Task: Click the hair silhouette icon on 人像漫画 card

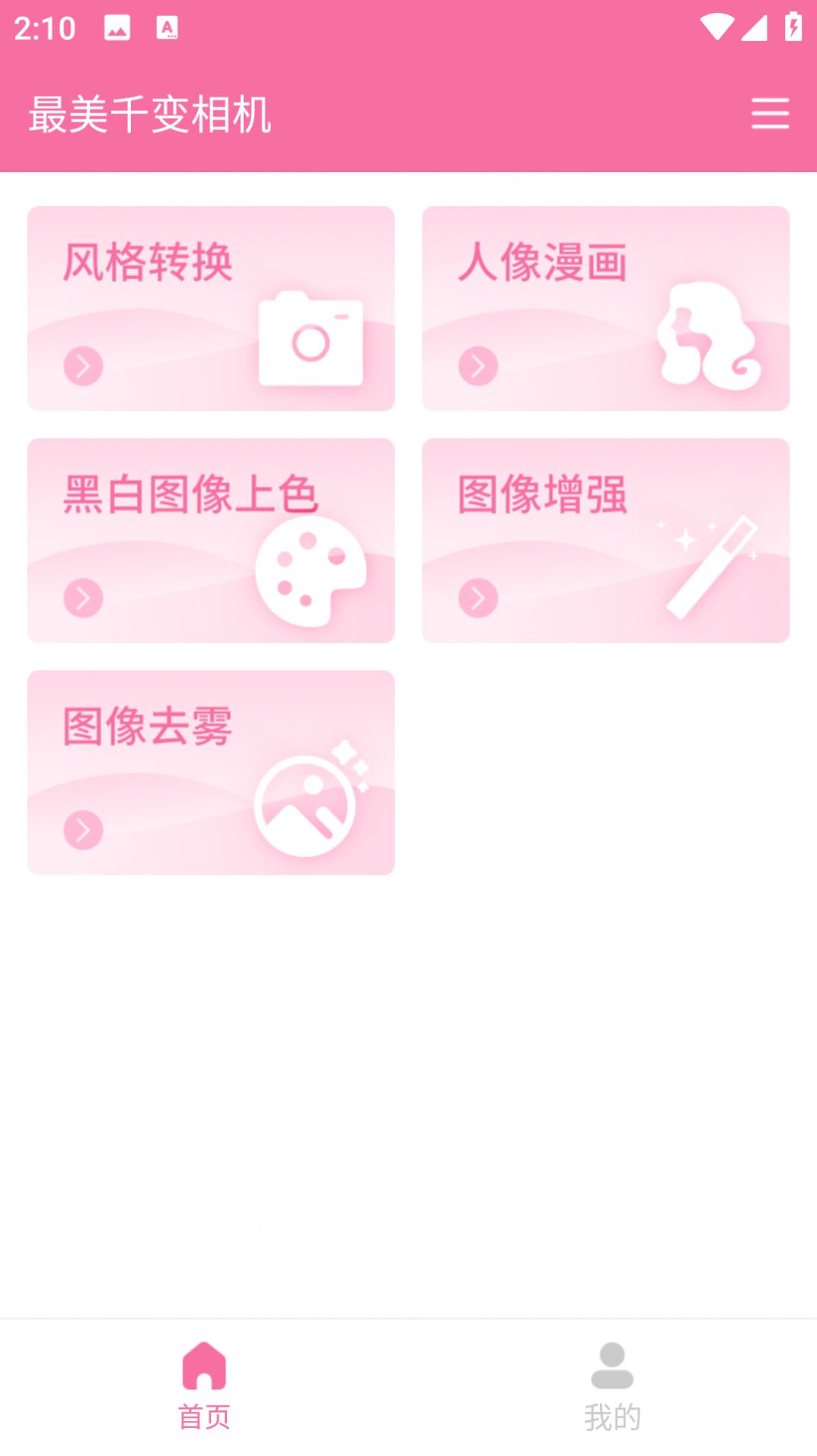Action: (x=708, y=335)
